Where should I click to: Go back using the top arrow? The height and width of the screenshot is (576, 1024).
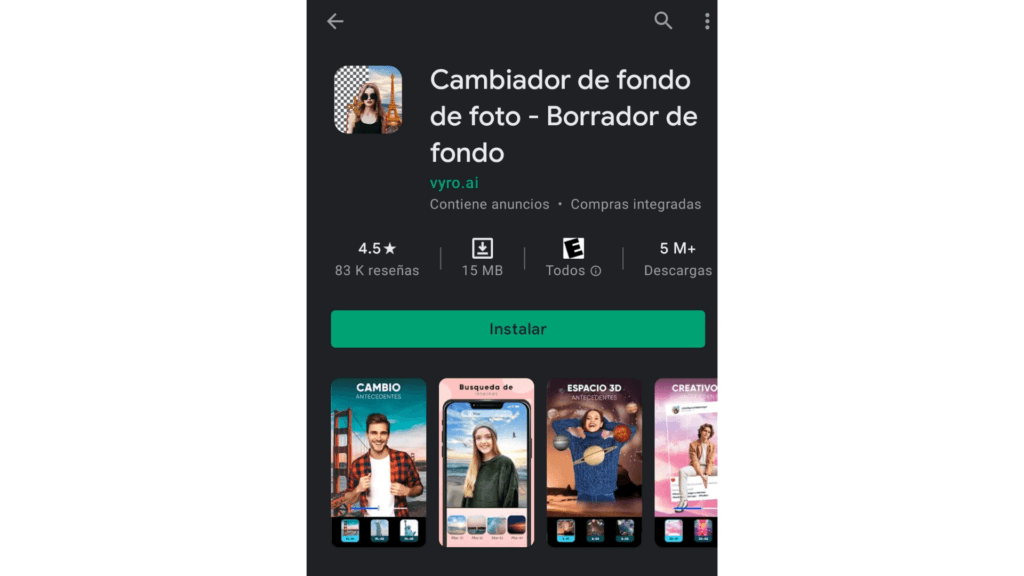pos(335,21)
